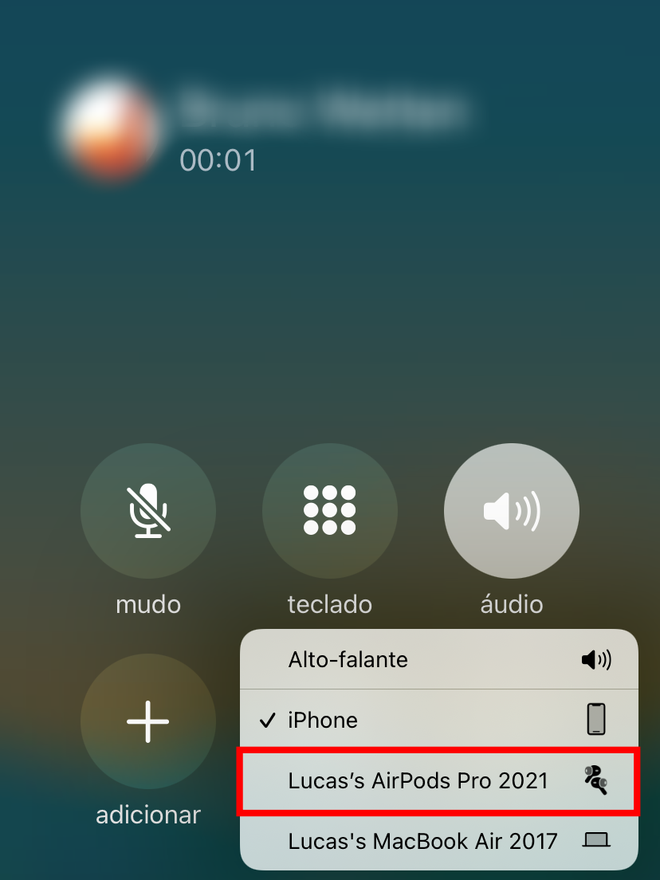Mute the call microphone
The height and width of the screenshot is (880, 660).
148,511
